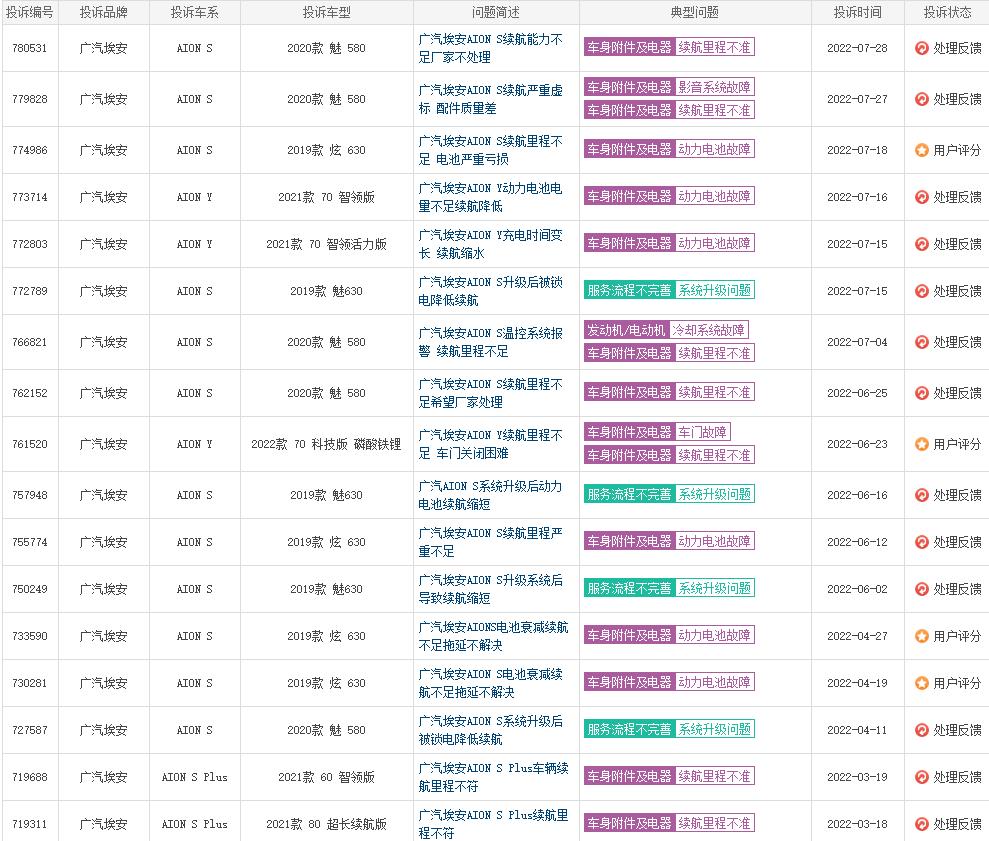Open complaint 'AION Y动力电池电量不足续航降低'
The height and width of the screenshot is (841, 989).
(x=490, y=197)
